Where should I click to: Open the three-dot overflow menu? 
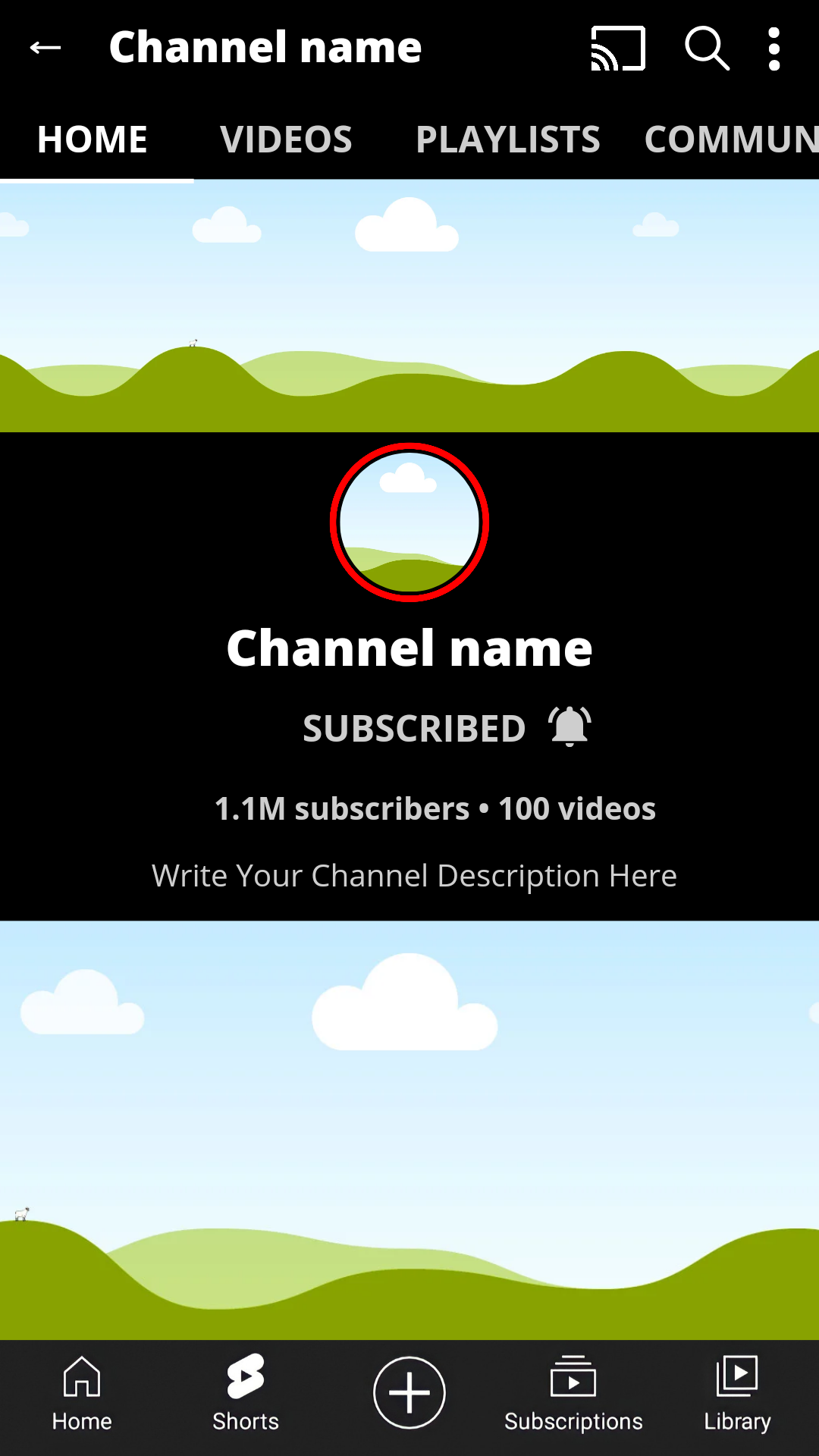pyautogui.click(x=774, y=48)
